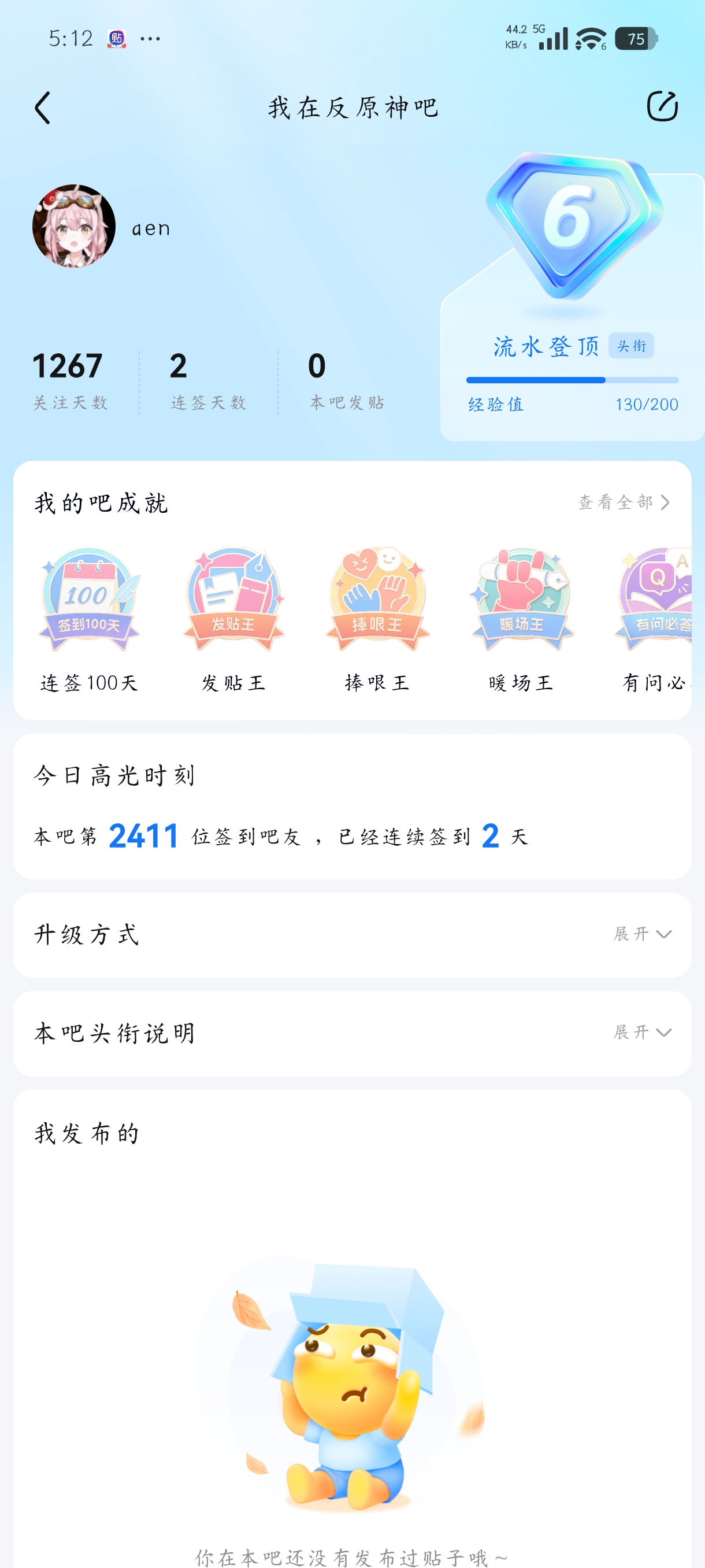The width and height of the screenshot is (705, 1568).
Task: Go back using the top-left arrow
Action: pyautogui.click(x=42, y=108)
